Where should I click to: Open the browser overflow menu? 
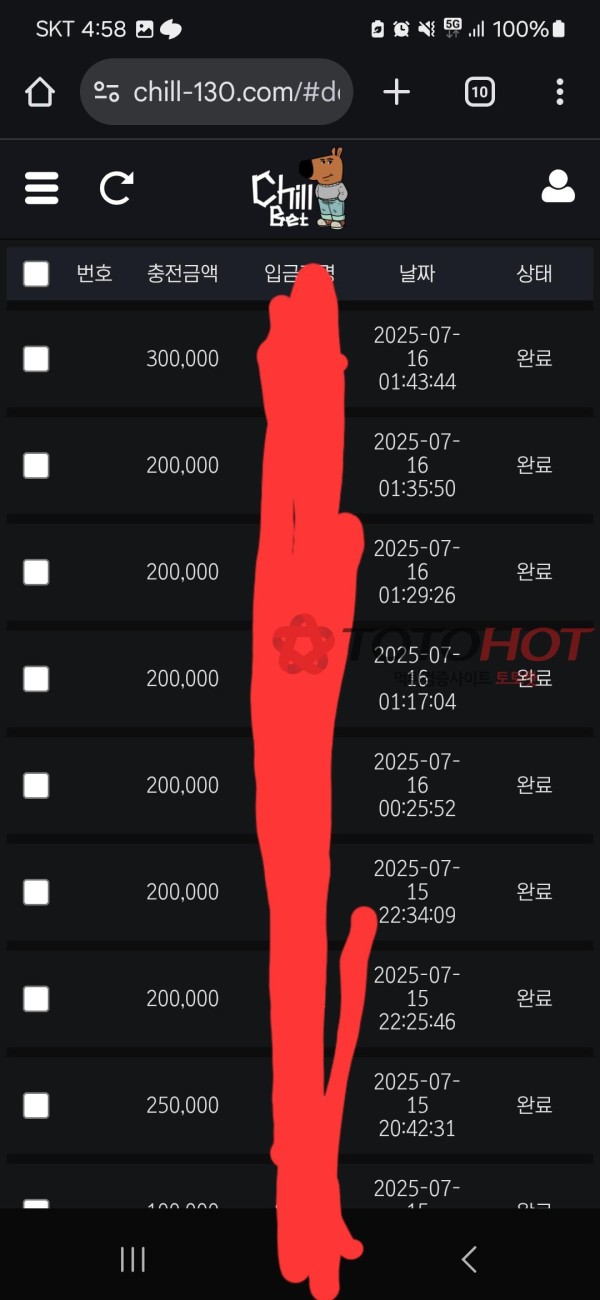(559, 93)
